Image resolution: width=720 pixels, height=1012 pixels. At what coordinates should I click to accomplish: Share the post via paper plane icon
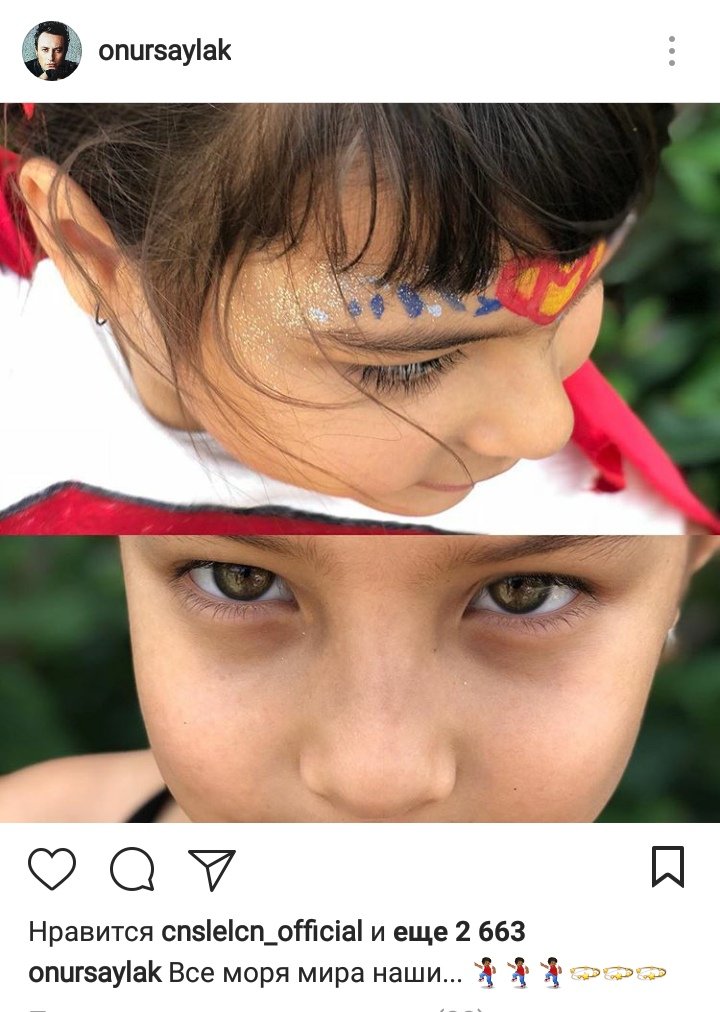pos(212,869)
